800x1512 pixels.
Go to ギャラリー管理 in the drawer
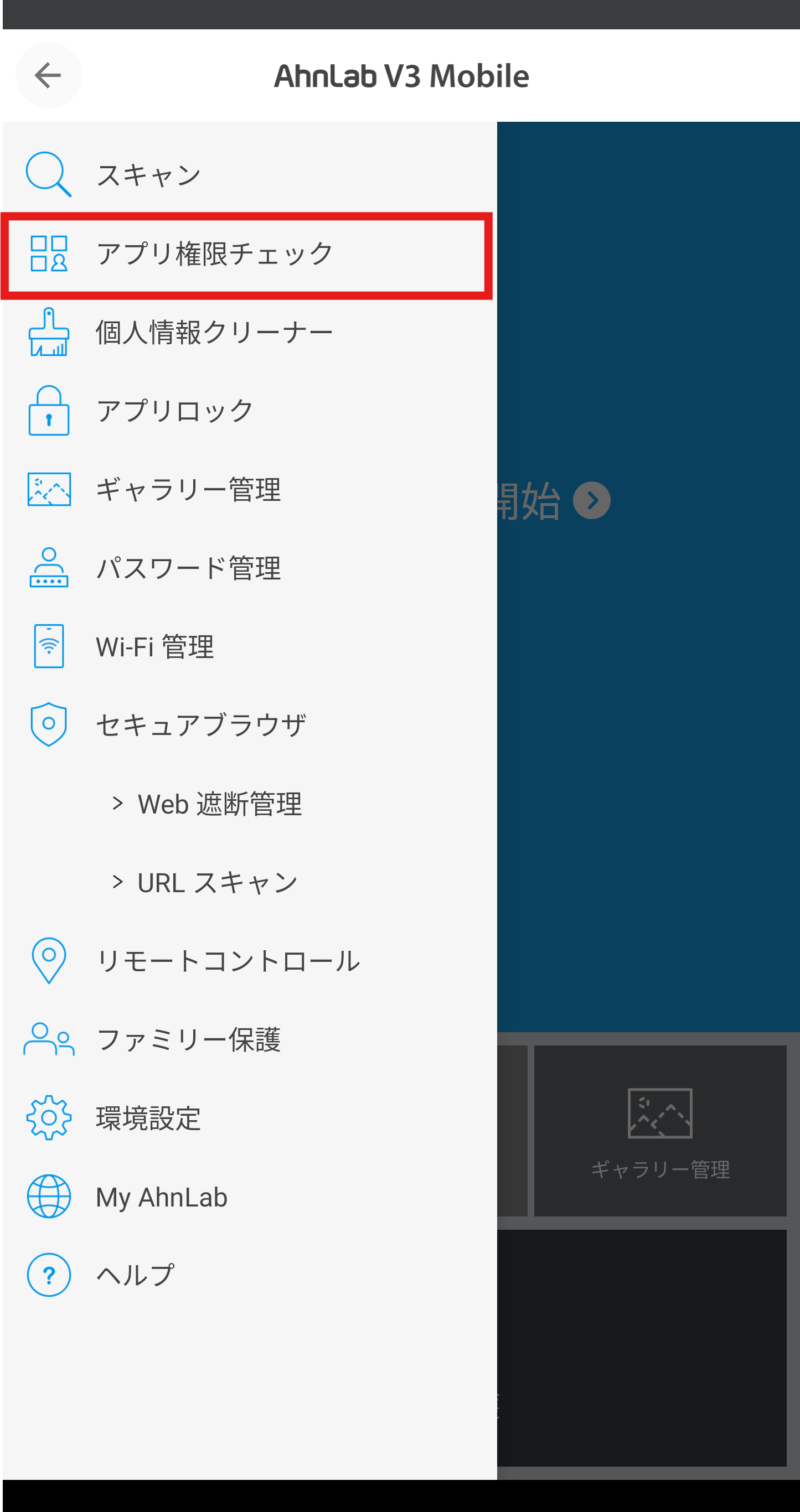click(x=250, y=490)
